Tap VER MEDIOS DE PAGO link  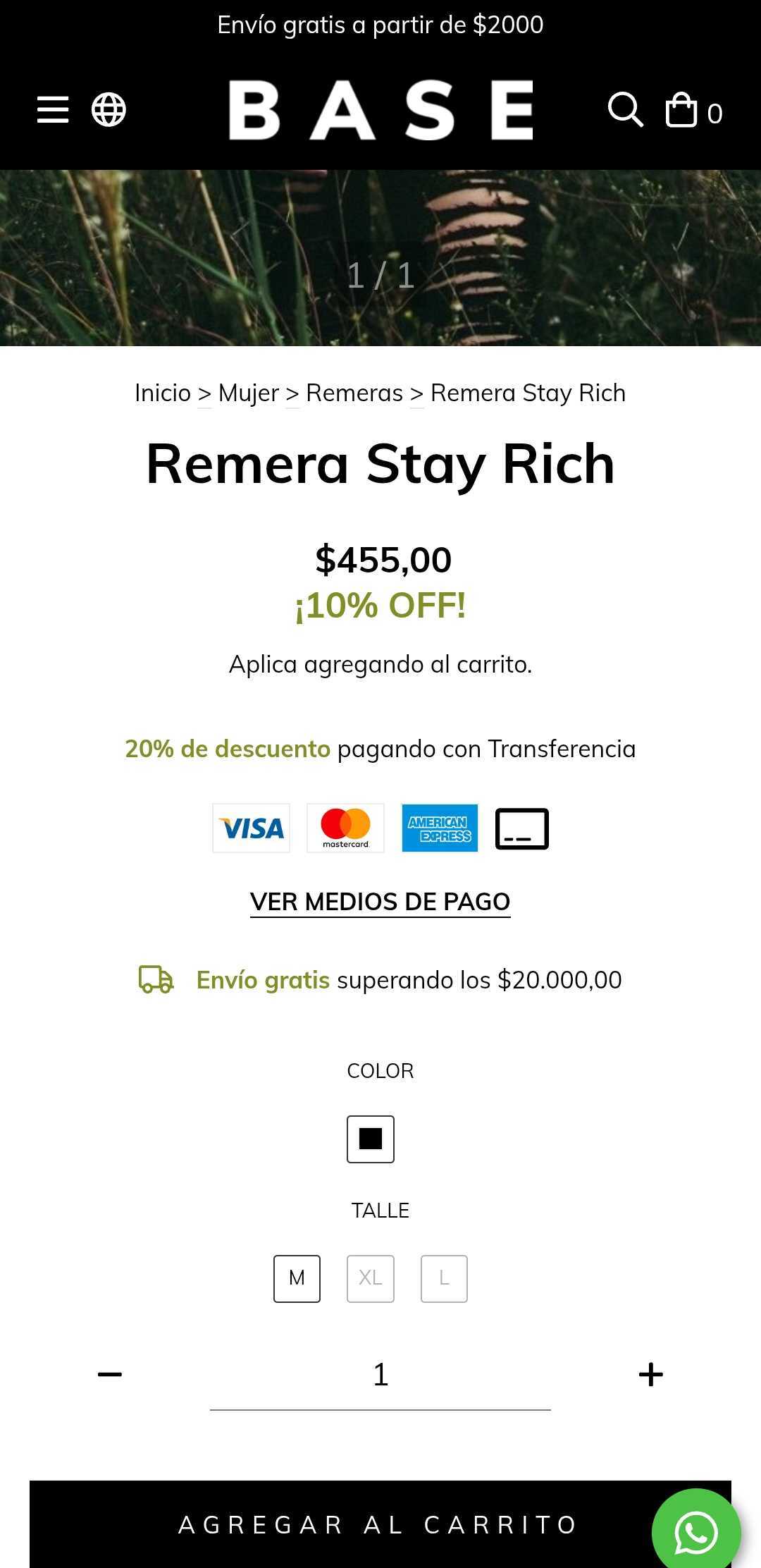(x=380, y=902)
